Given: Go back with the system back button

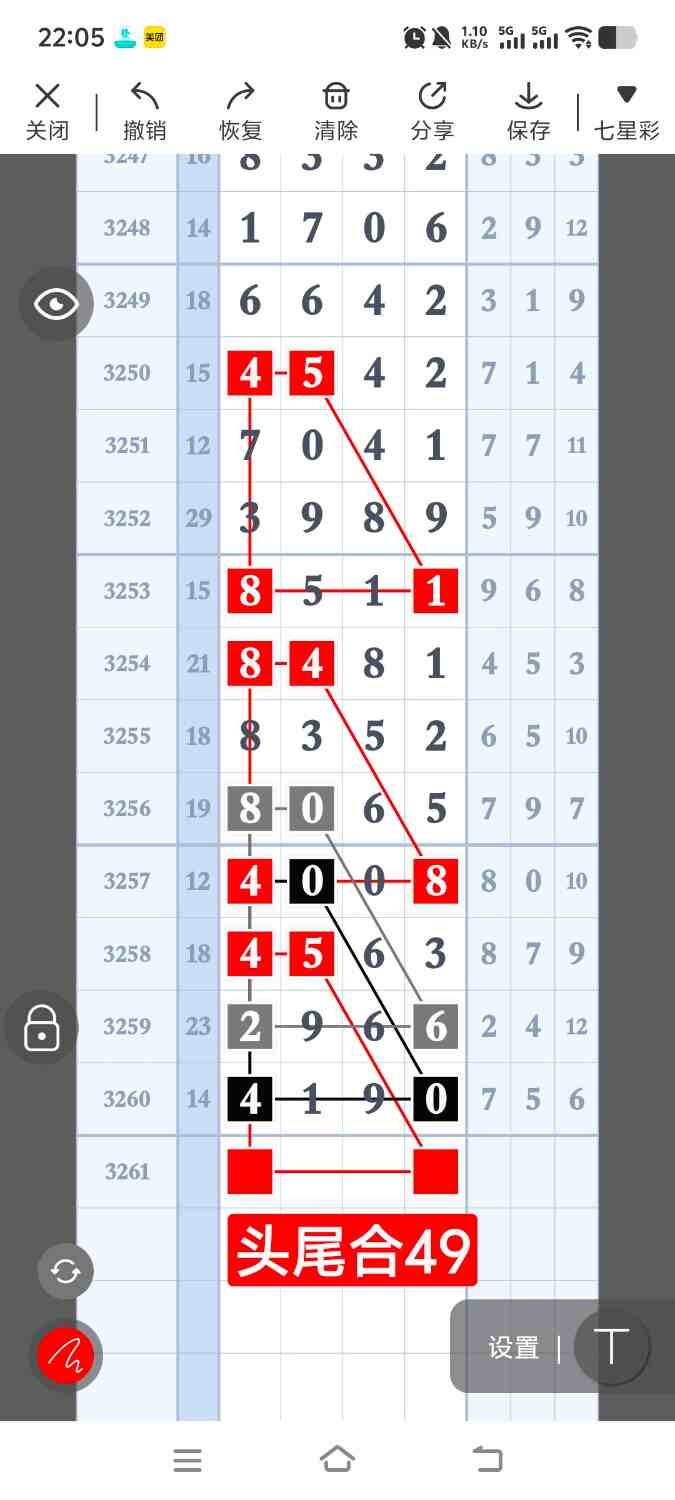Looking at the screenshot, I should point(487,1460).
